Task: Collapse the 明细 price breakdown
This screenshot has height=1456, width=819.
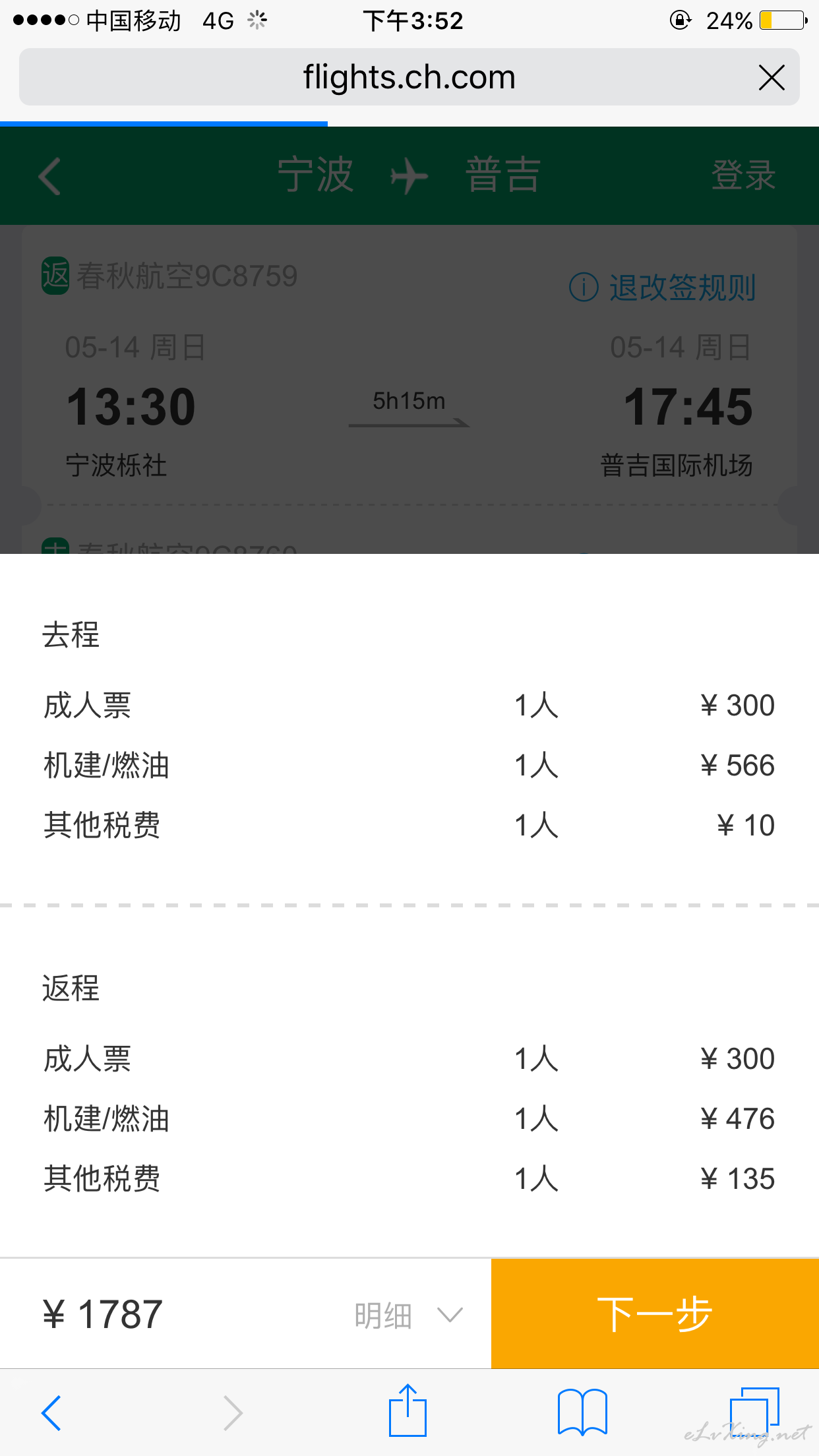Action: tap(409, 1315)
